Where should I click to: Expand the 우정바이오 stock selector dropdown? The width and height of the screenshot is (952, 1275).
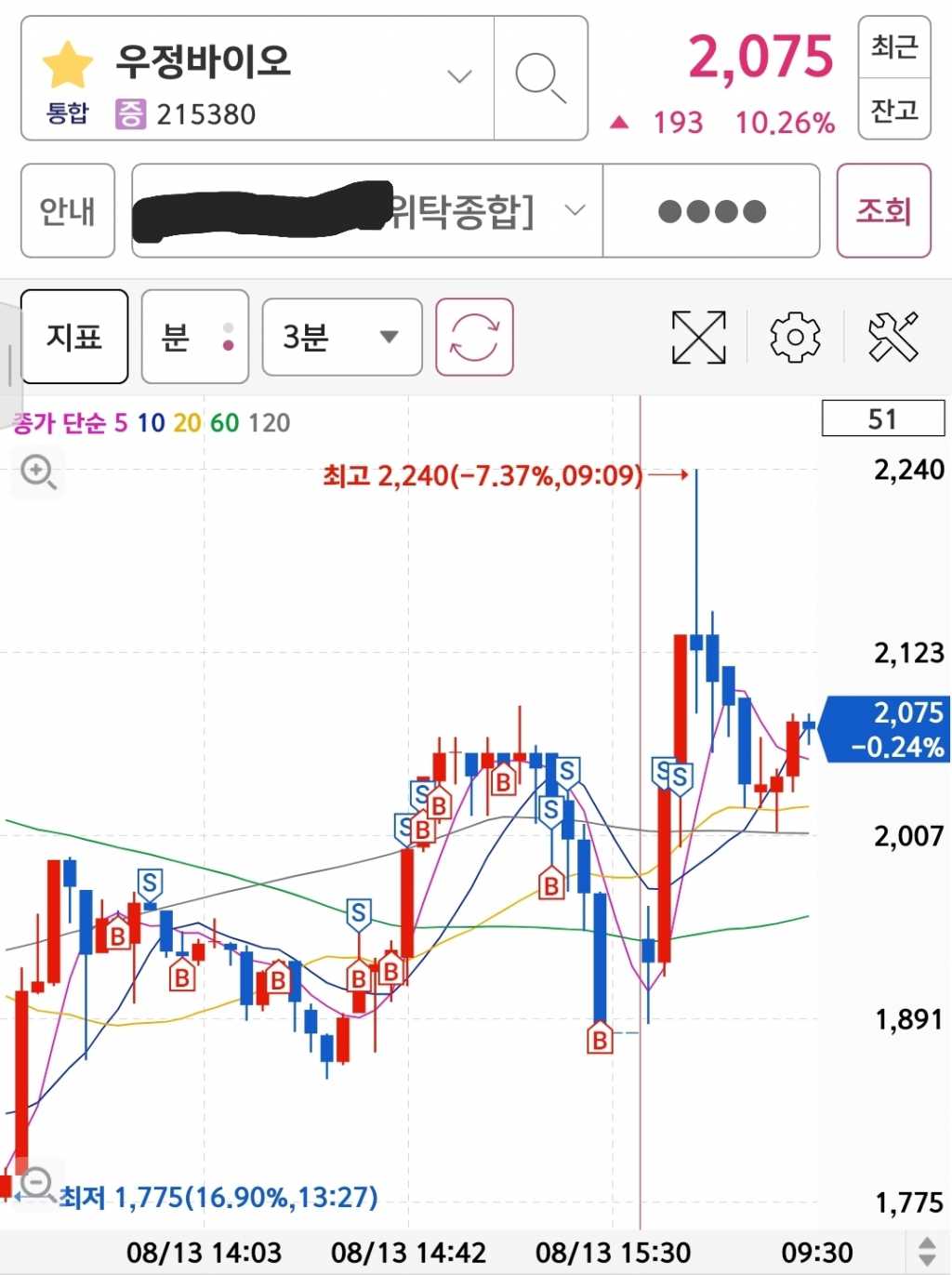[x=459, y=77]
